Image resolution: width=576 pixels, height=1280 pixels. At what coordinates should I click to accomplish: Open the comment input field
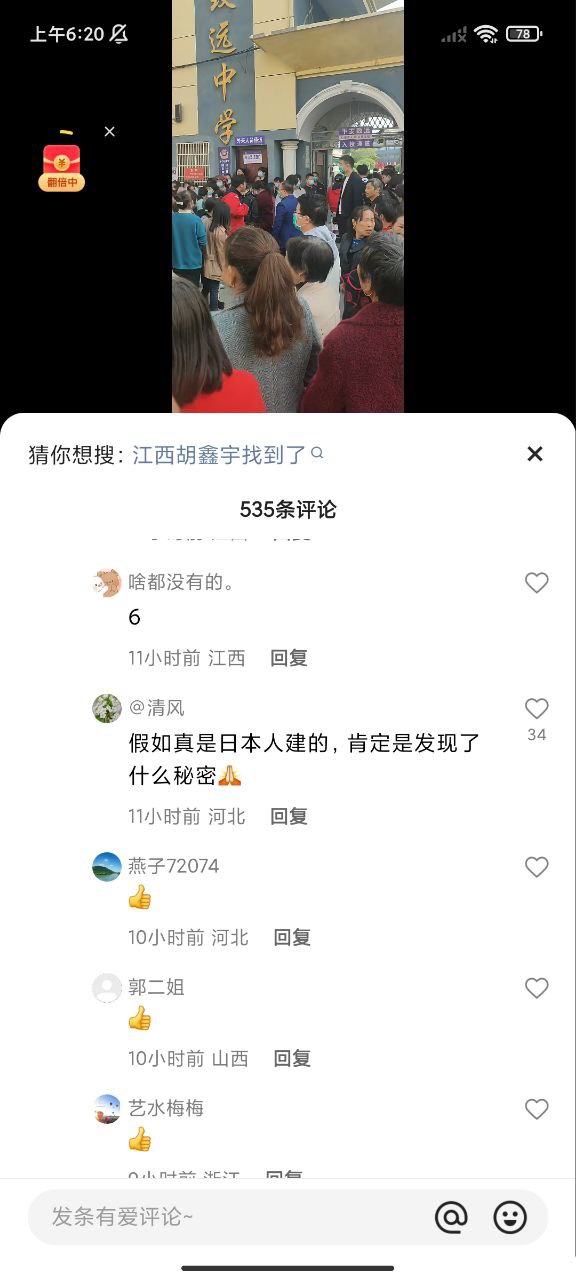point(230,1217)
